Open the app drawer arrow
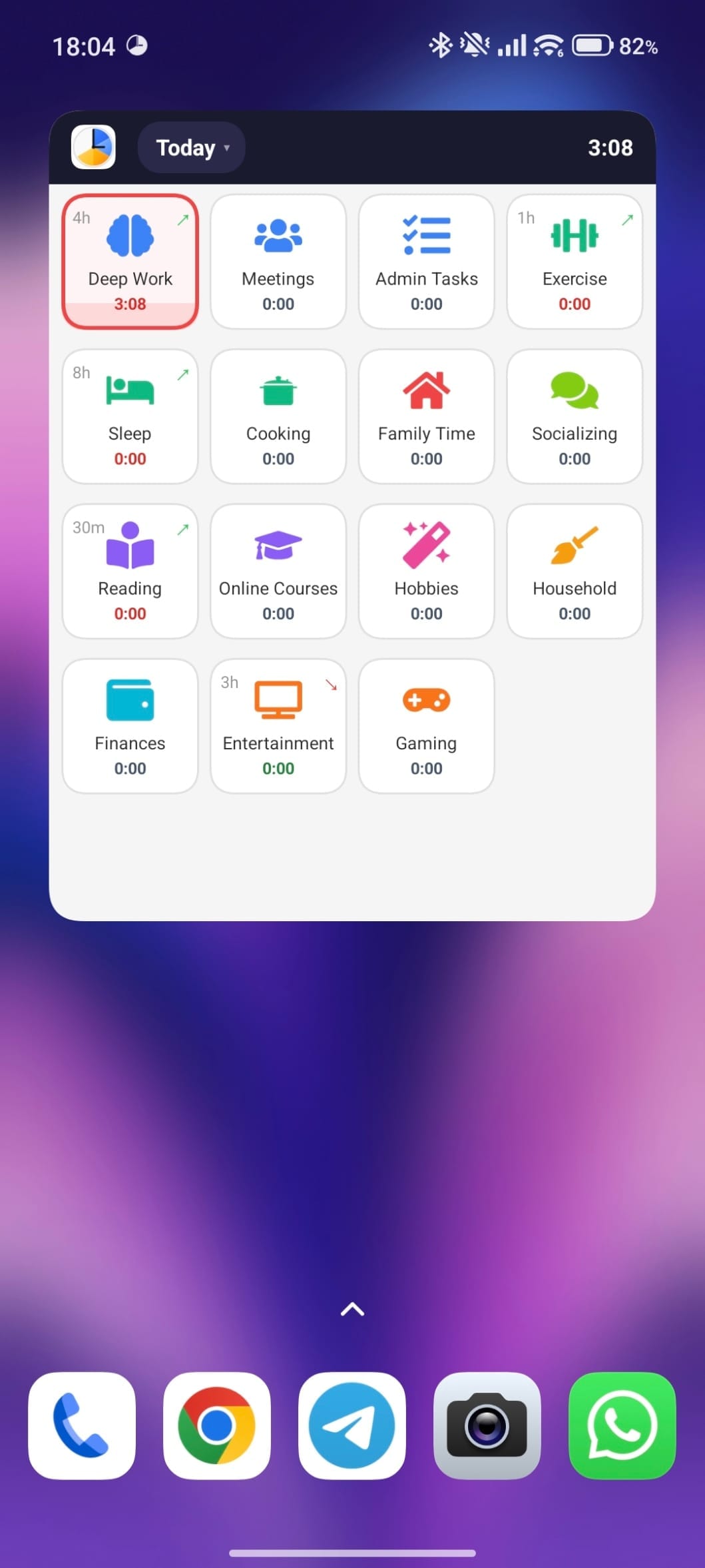This screenshot has height=1568, width=705. (x=352, y=1310)
